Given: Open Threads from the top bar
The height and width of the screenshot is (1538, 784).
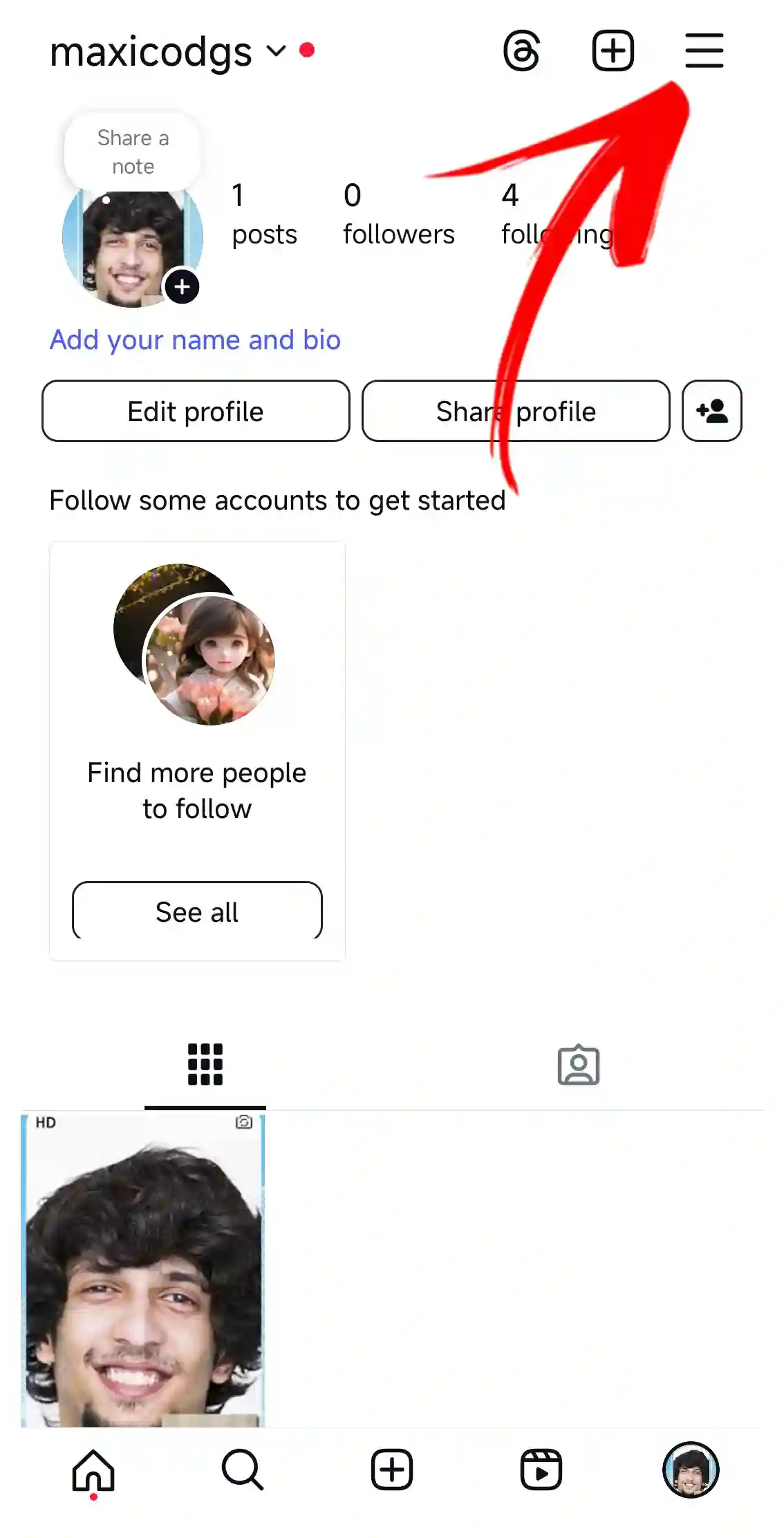Looking at the screenshot, I should (x=521, y=50).
